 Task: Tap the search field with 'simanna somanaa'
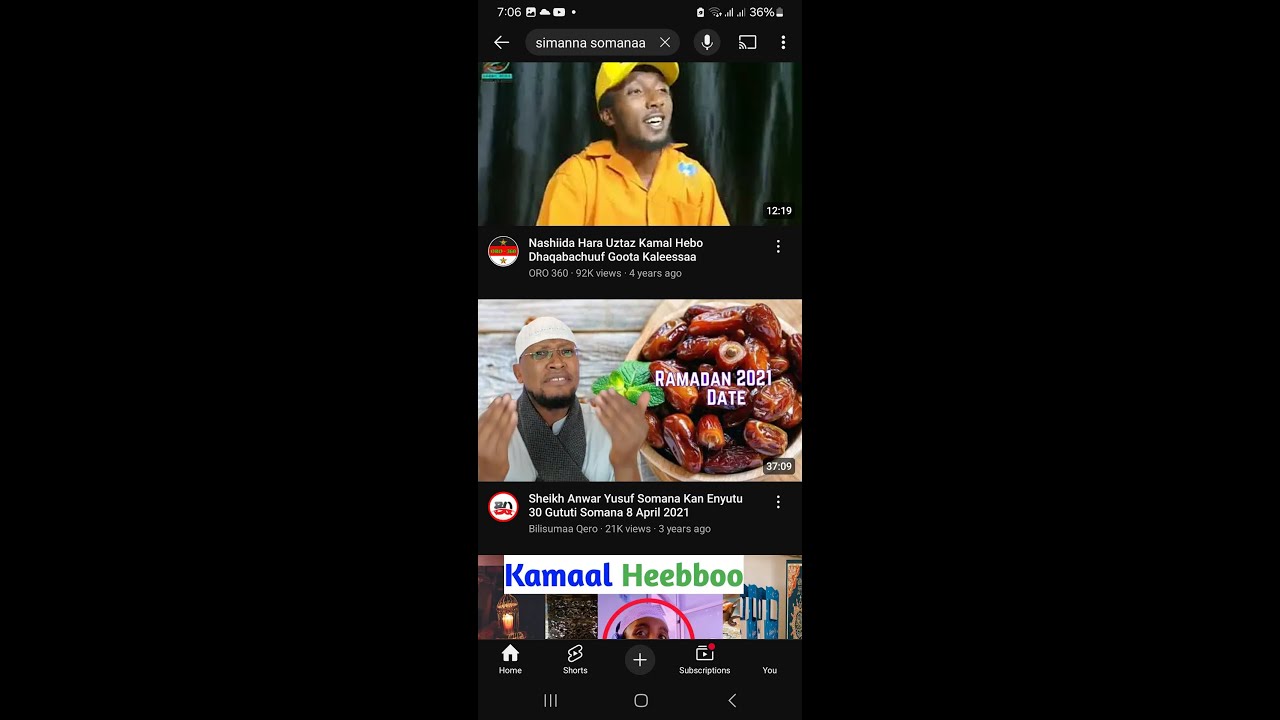[589, 43]
